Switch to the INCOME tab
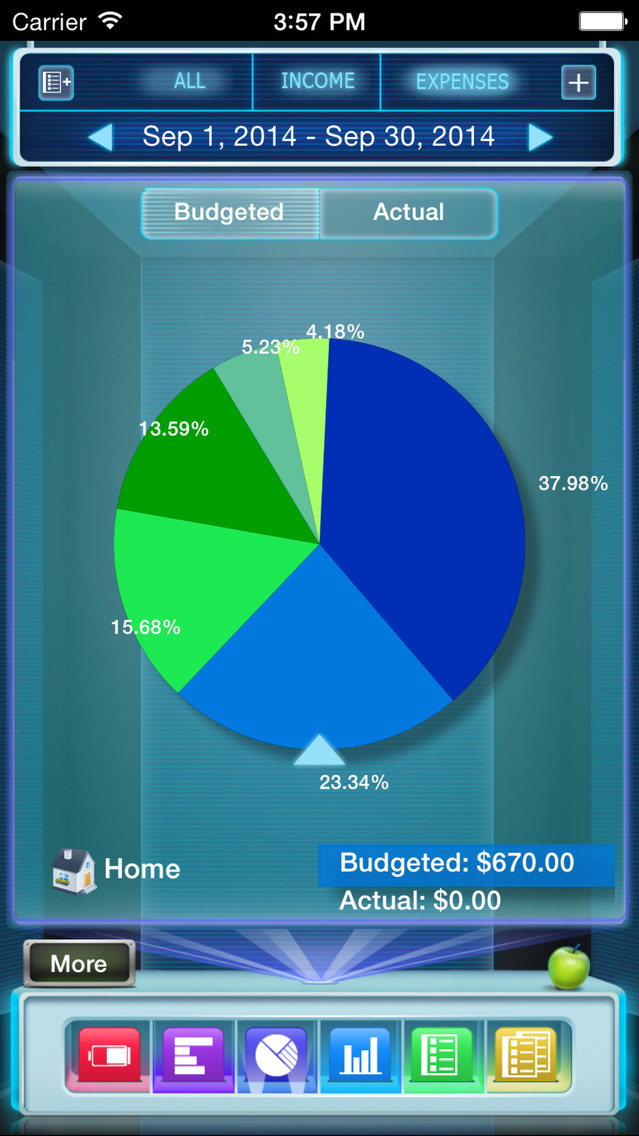 tap(317, 82)
